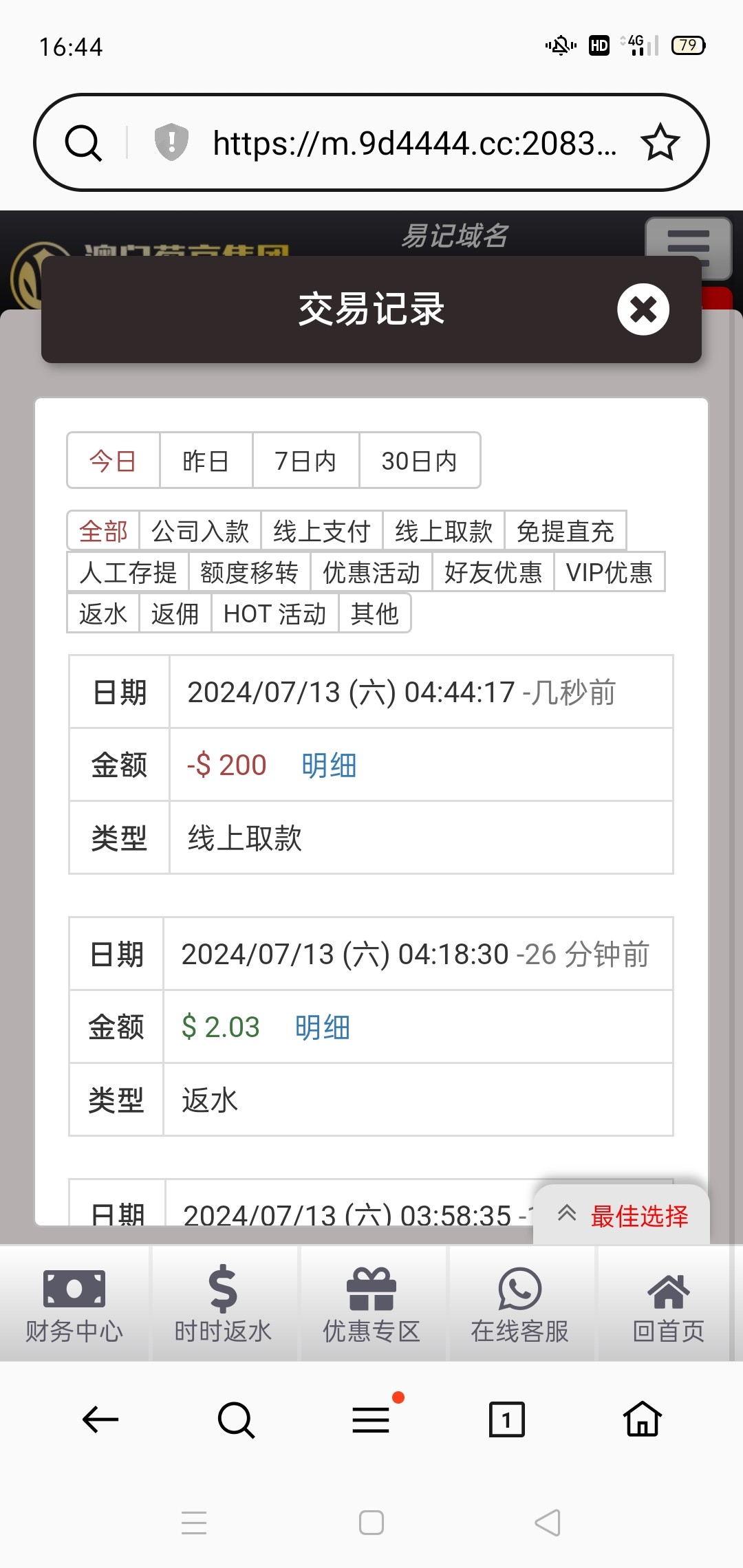Return to 回首页

coord(669,1304)
